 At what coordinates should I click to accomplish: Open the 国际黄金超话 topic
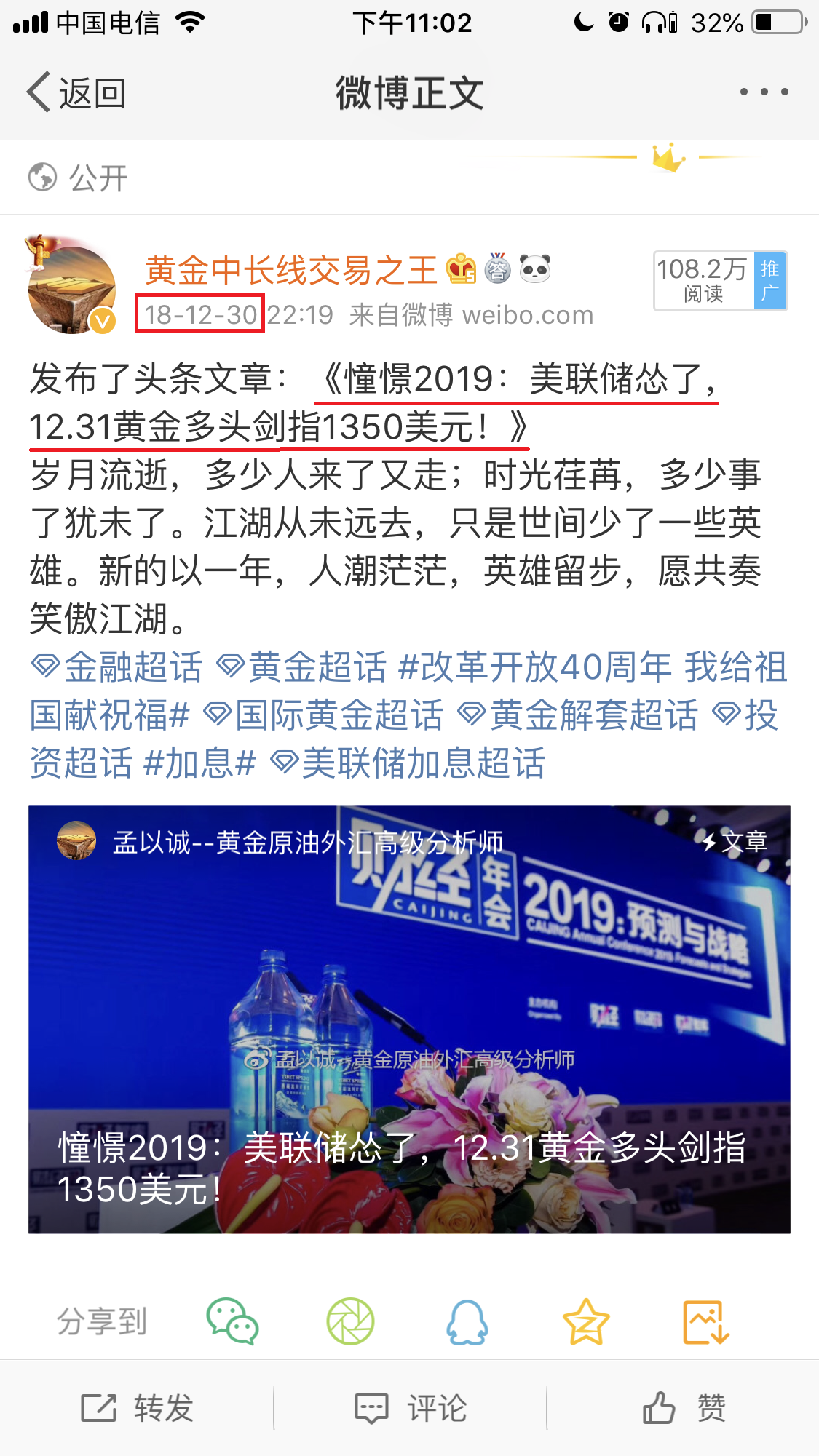(324, 715)
